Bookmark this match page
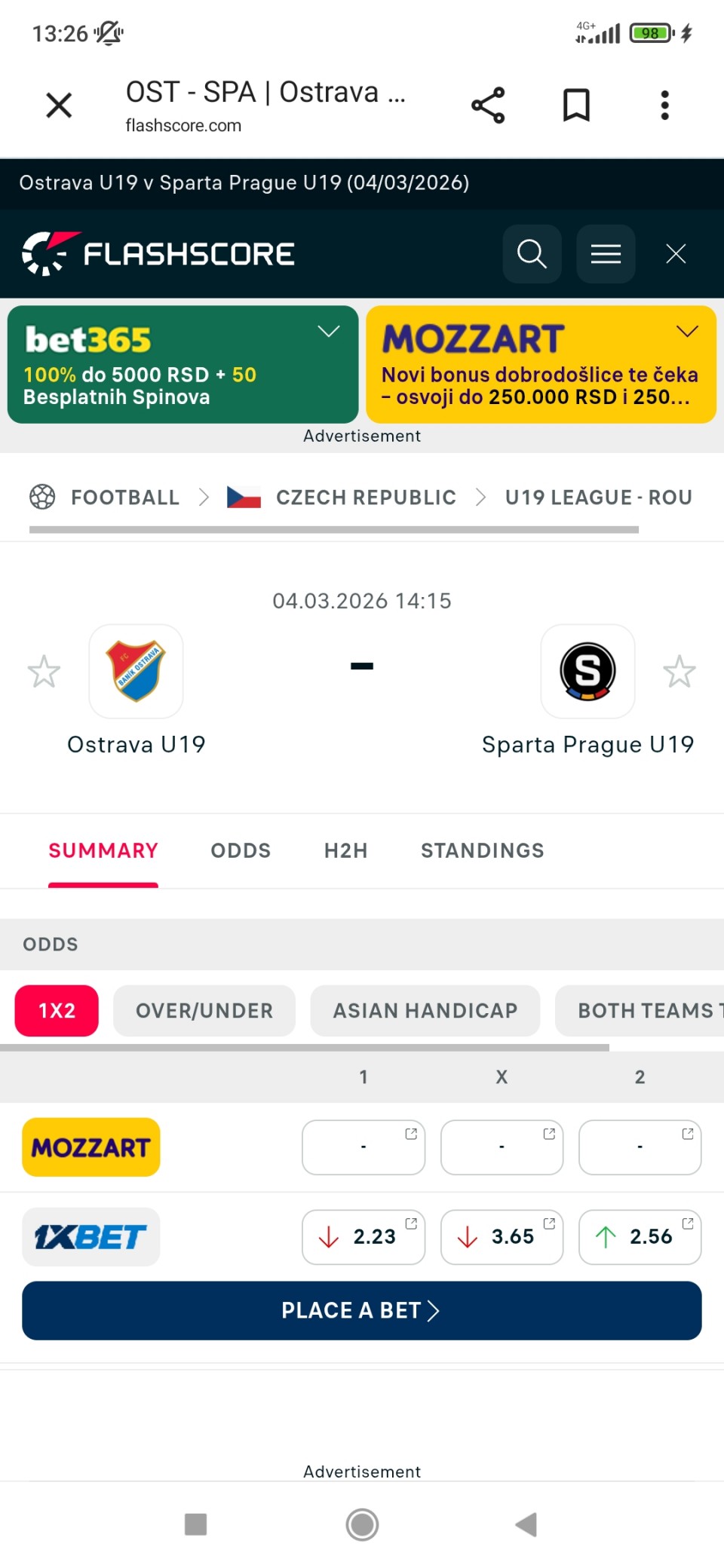The height and width of the screenshot is (1568, 724). (x=576, y=106)
